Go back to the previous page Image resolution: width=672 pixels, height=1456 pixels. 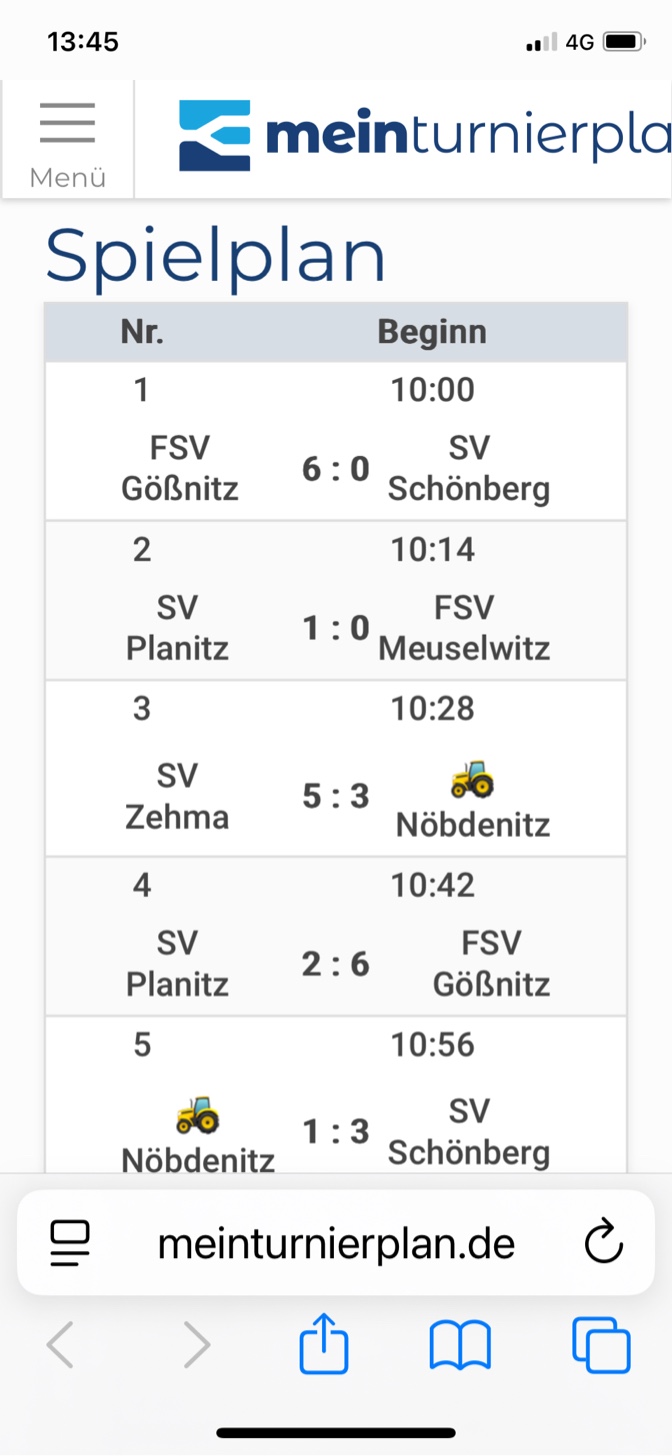pos(60,1345)
